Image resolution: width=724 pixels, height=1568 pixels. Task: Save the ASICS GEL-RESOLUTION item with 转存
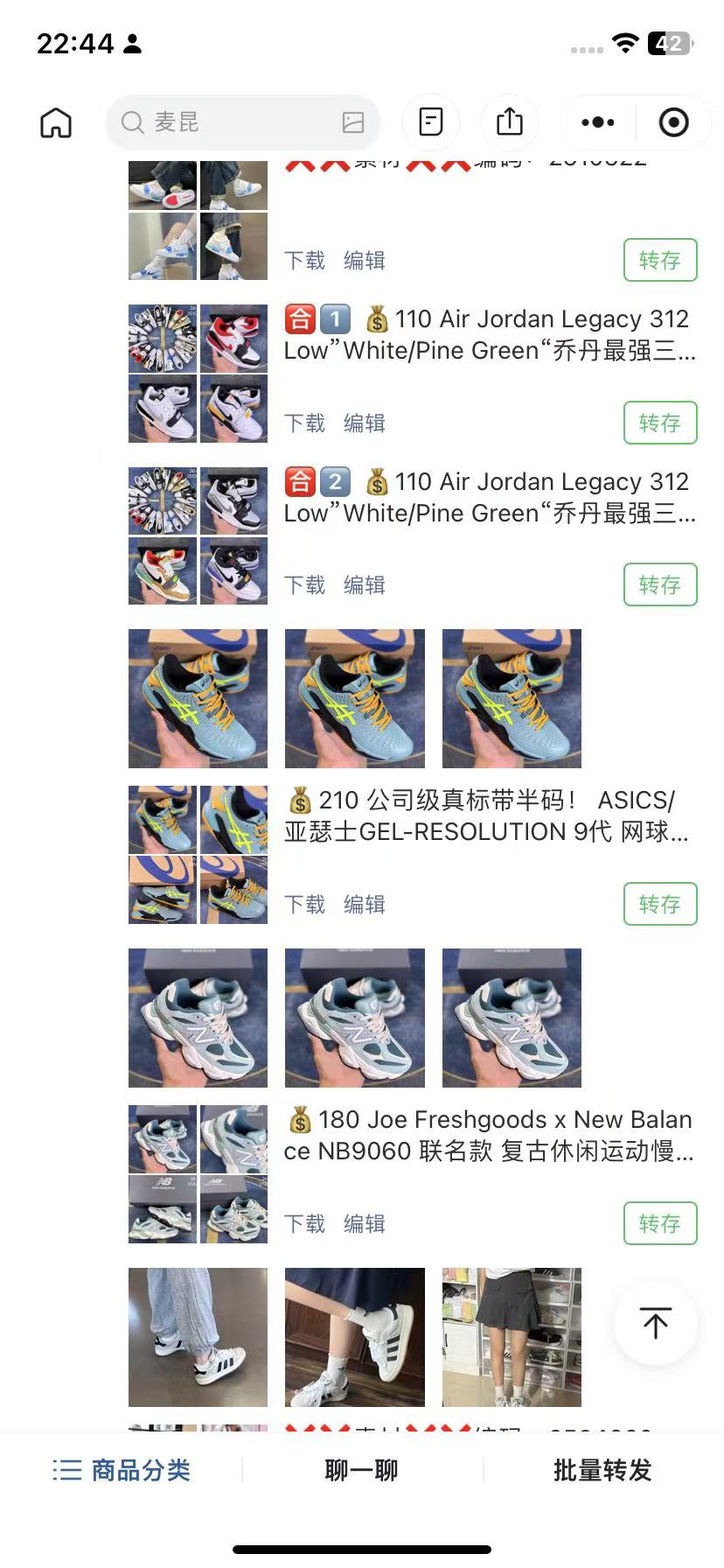point(660,904)
